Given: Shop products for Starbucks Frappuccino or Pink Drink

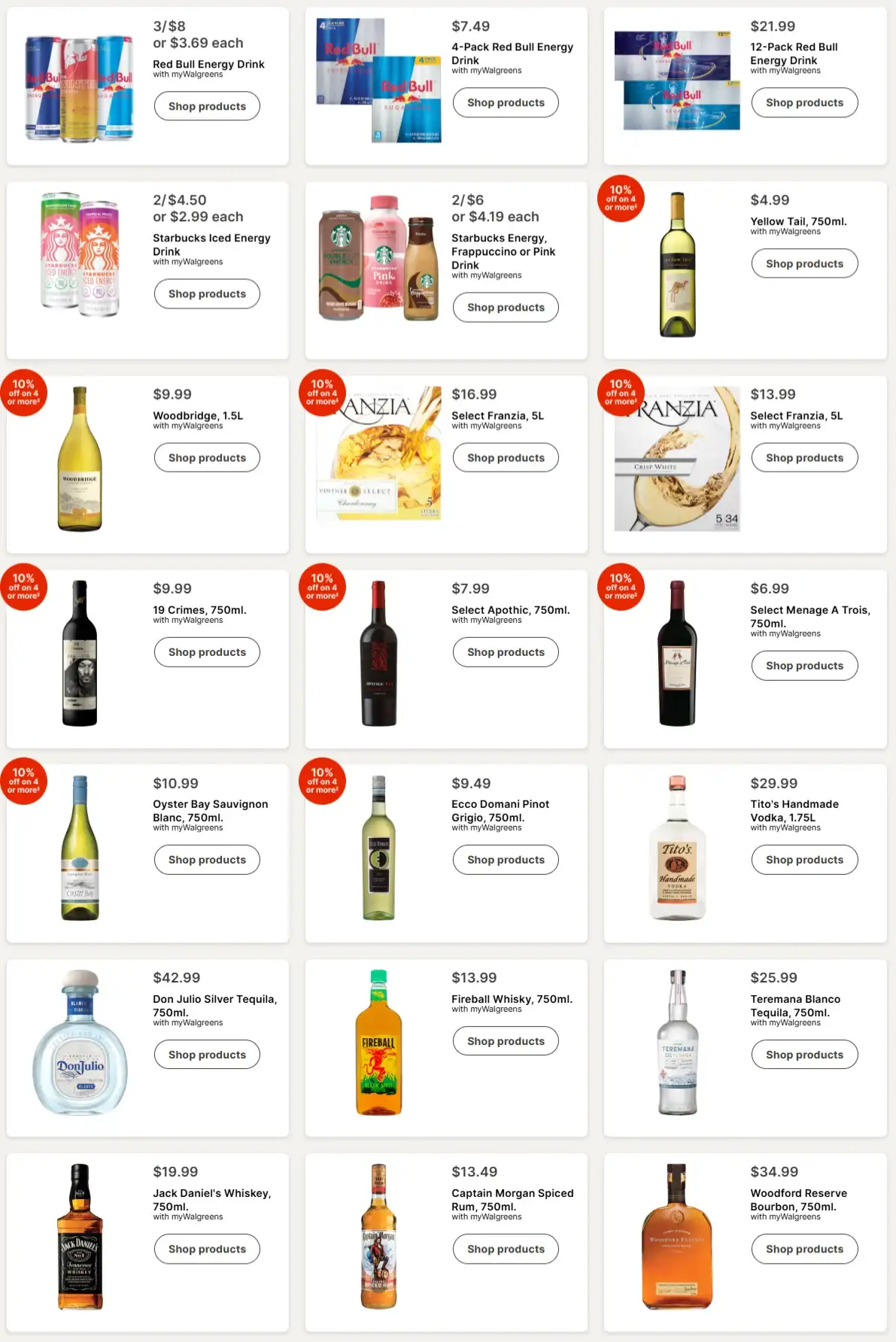Looking at the screenshot, I should pos(506,307).
